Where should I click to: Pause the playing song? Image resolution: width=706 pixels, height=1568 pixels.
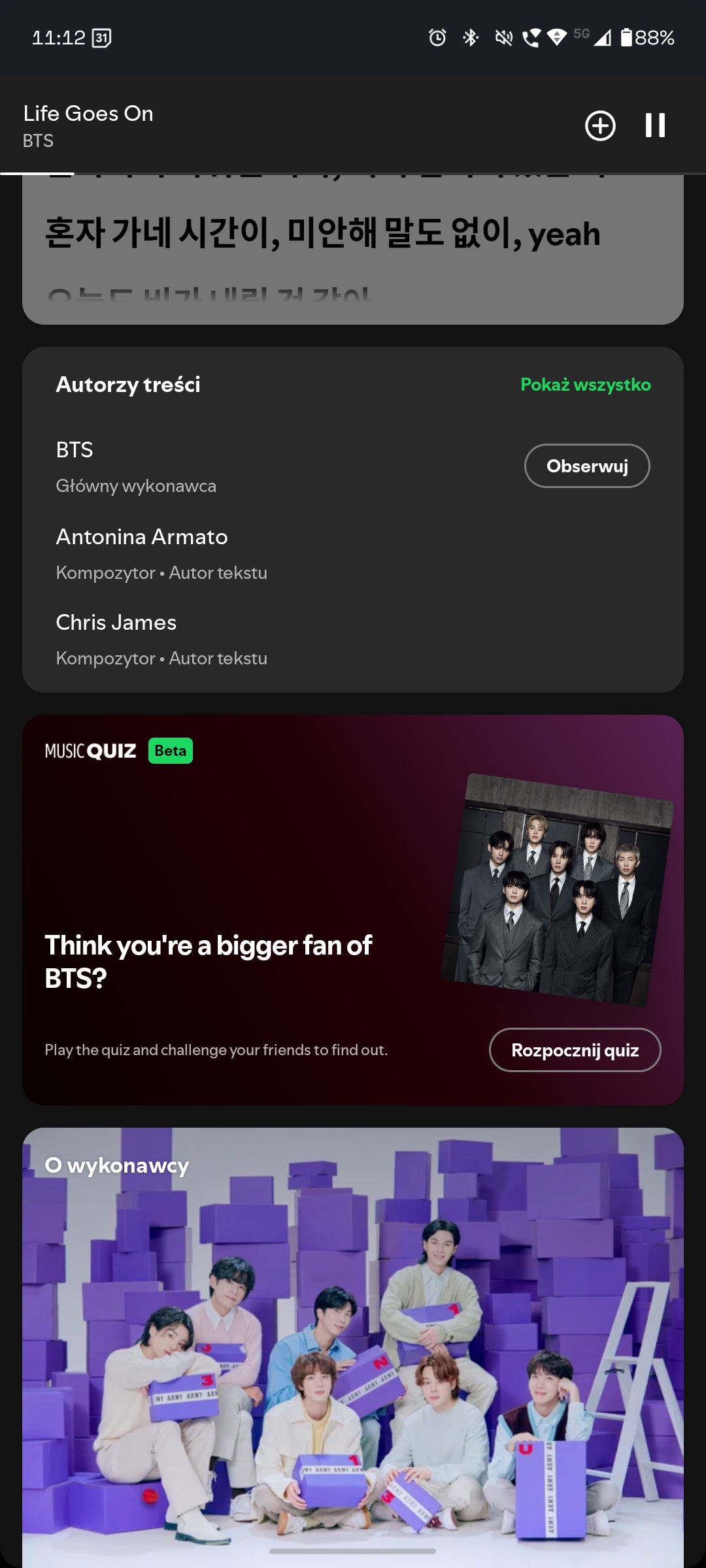click(654, 125)
